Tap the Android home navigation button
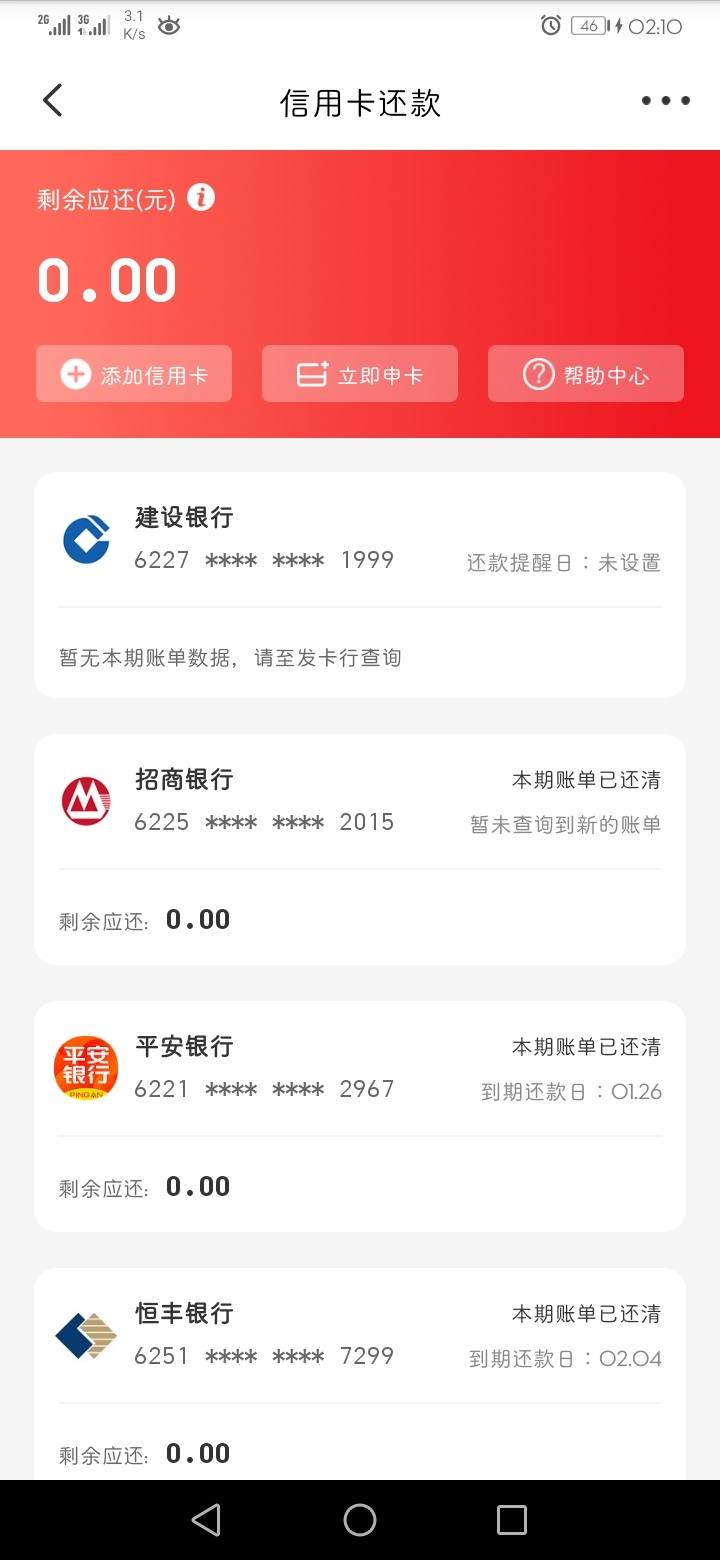The width and height of the screenshot is (720, 1560). click(x=360, y=1519)
